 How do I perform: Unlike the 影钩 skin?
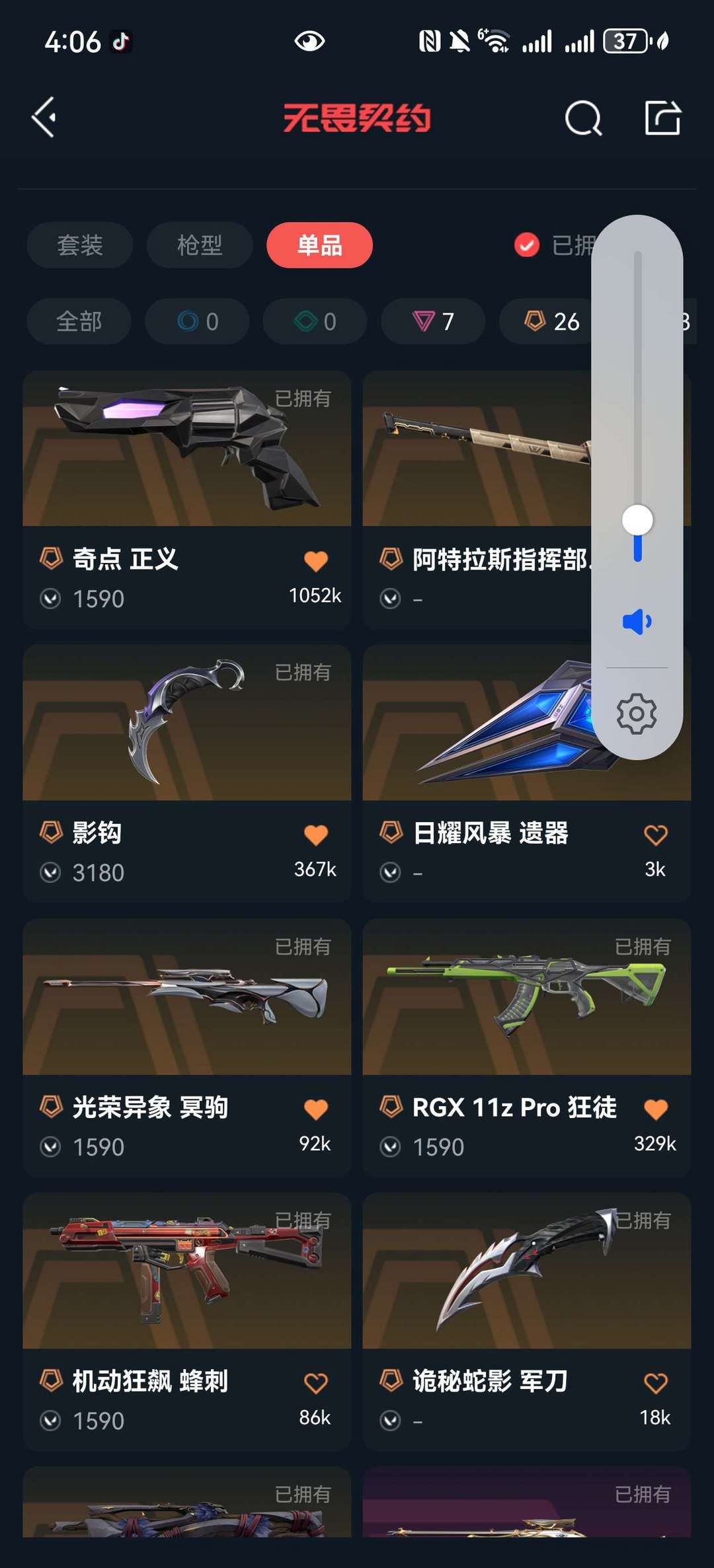point(316,835)
